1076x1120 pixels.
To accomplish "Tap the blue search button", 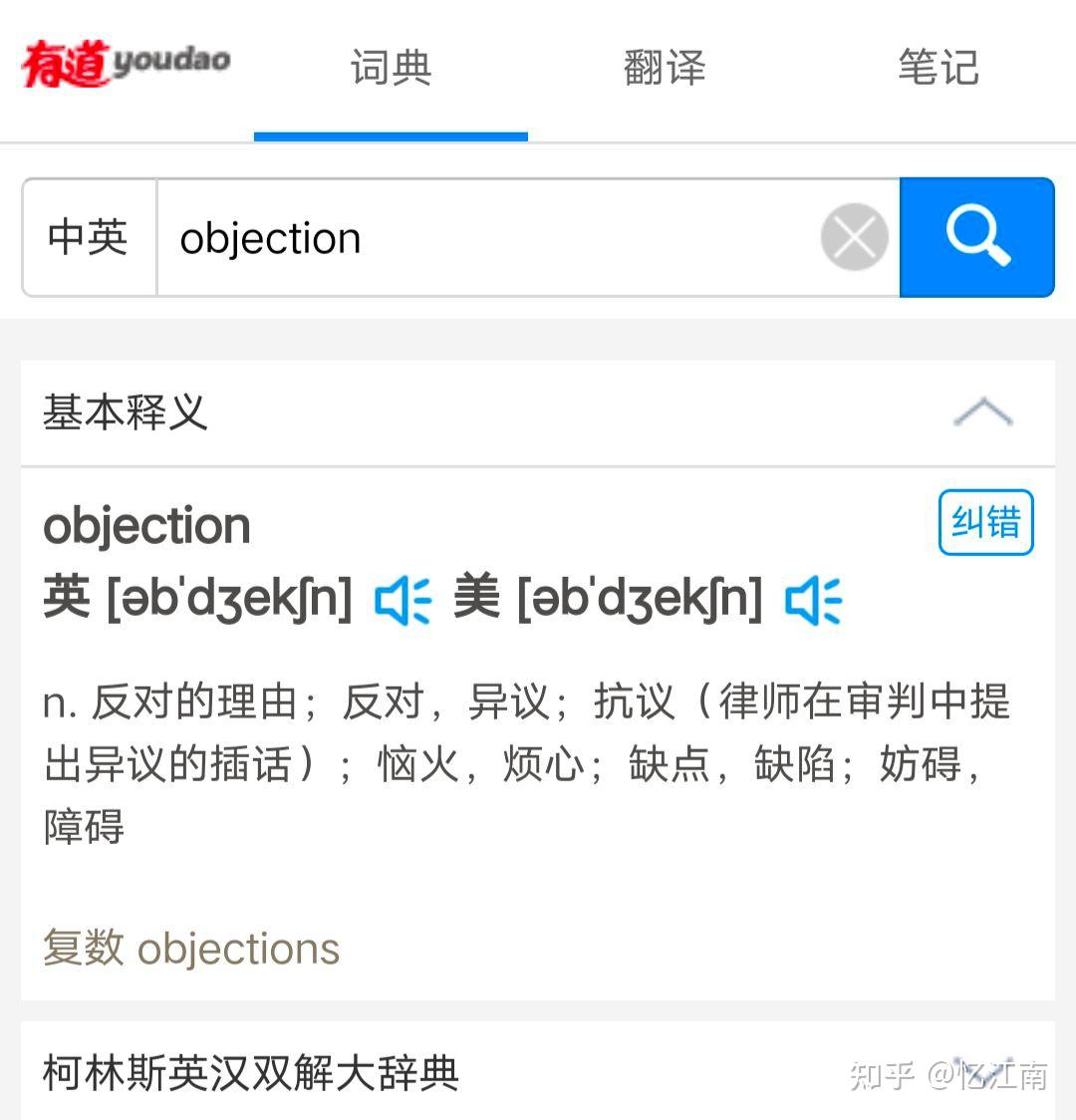I will pos(976,237).
